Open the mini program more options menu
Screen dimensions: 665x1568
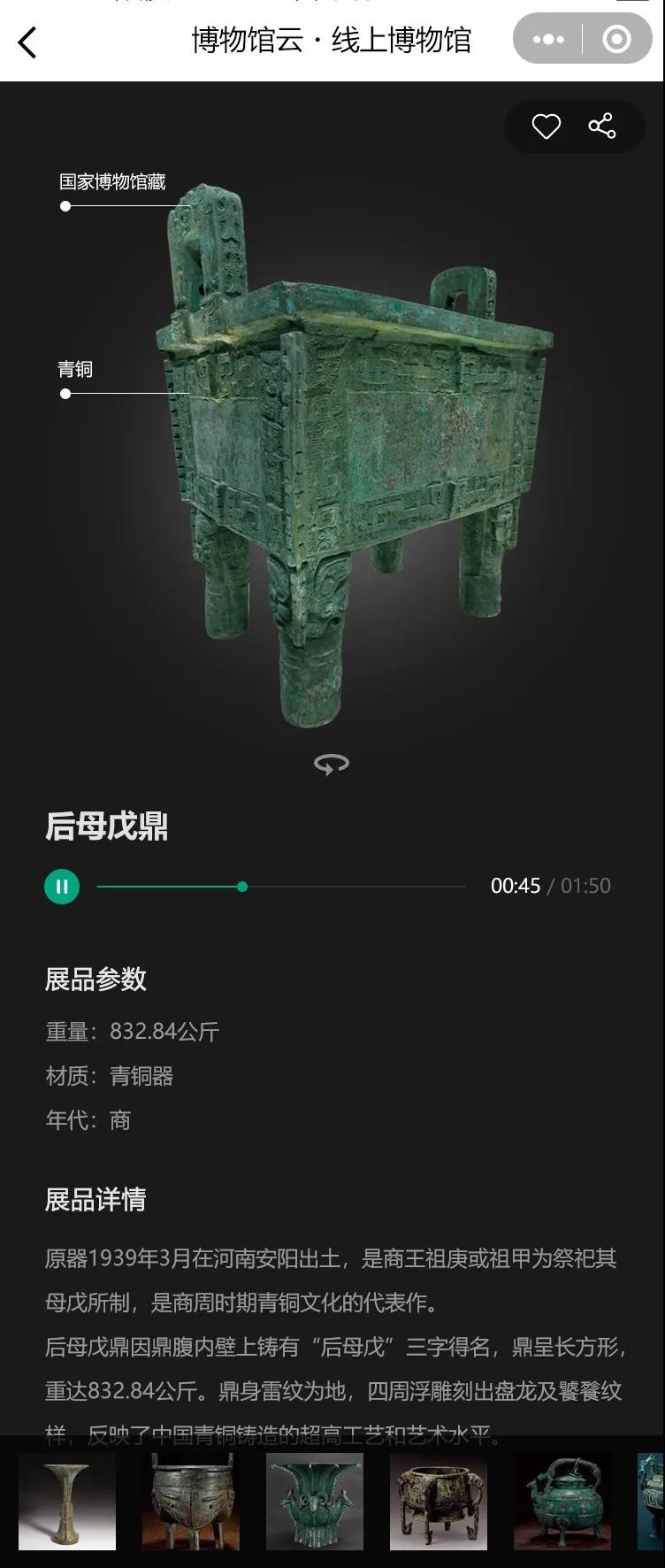(548, 39)
